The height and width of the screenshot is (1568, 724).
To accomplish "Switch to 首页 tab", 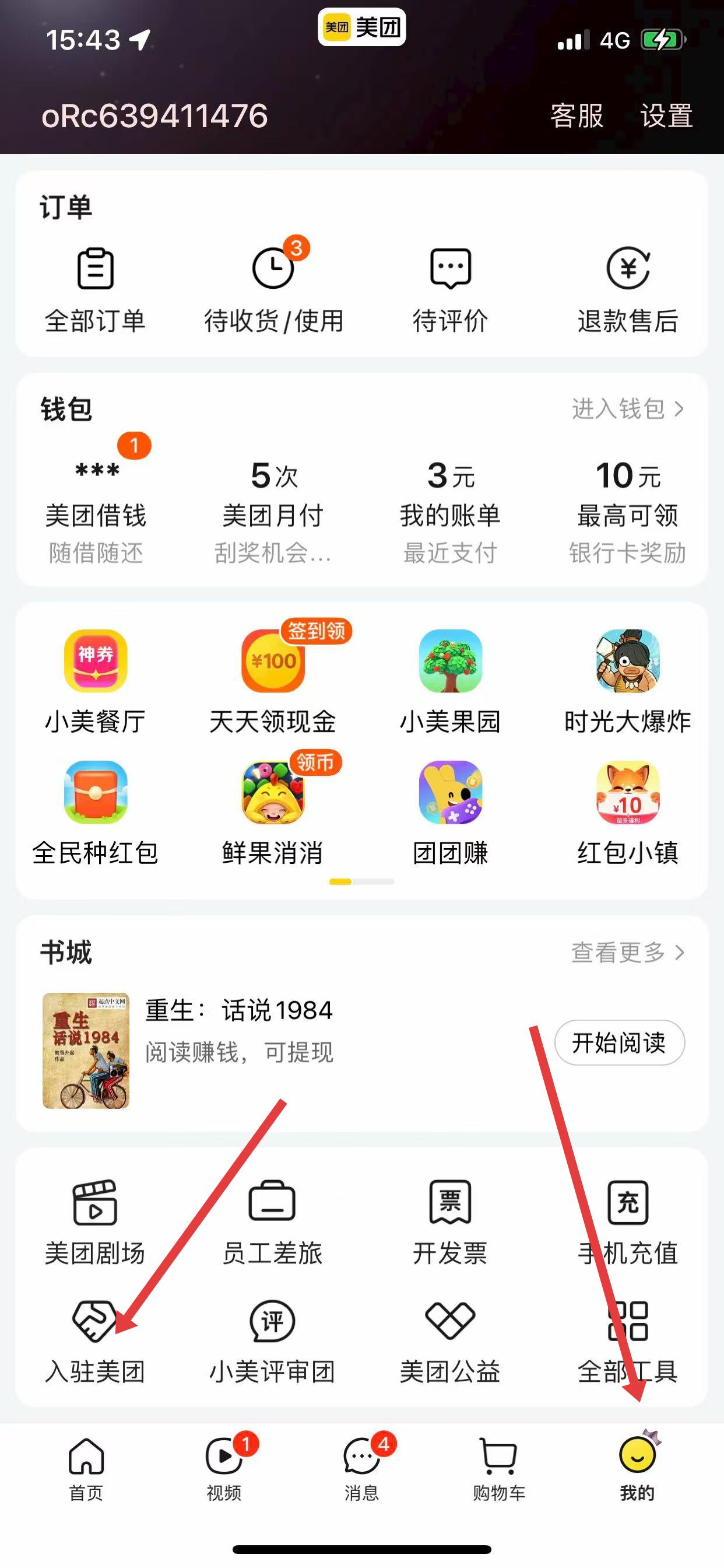I will click(86, 1468).
